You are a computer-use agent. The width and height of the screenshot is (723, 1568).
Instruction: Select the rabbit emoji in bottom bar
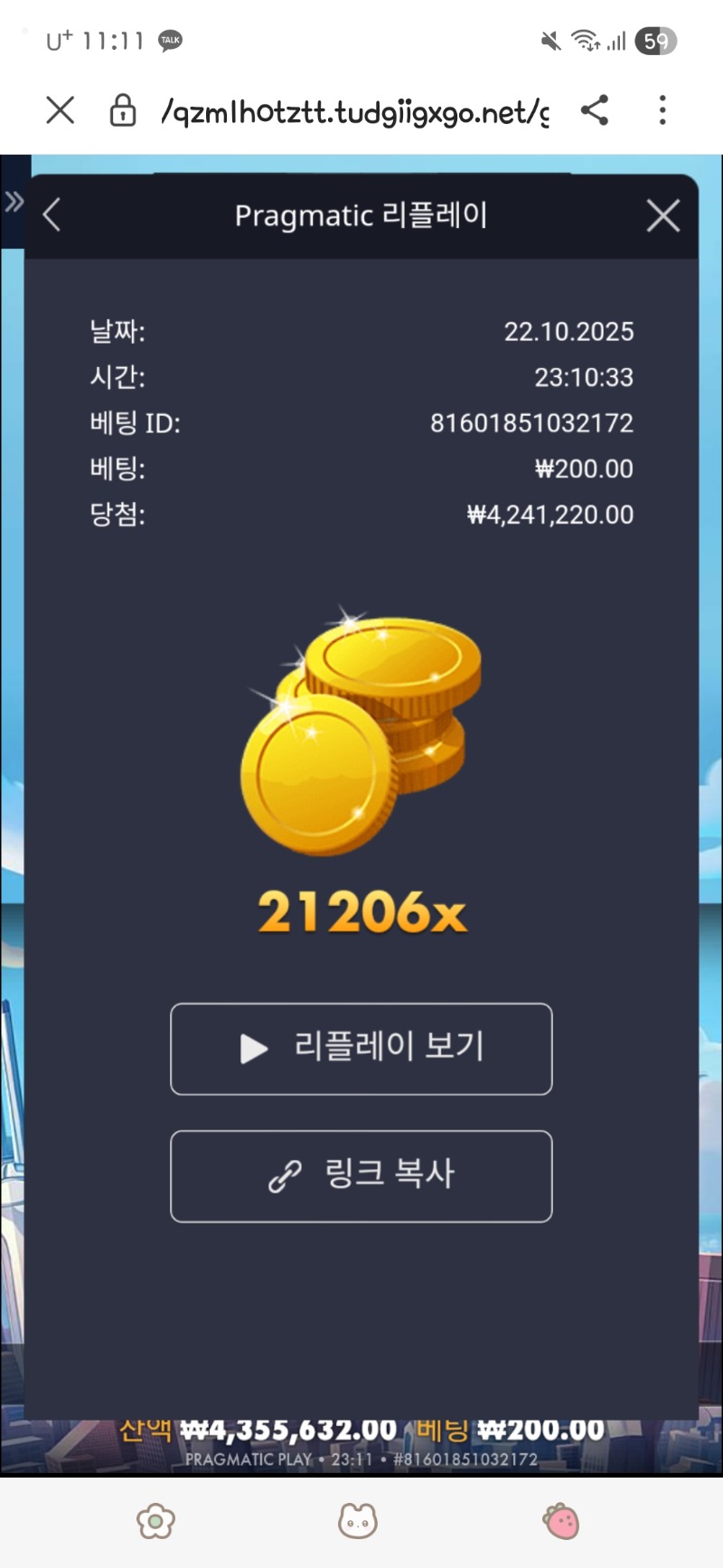tap(358, 1520)
